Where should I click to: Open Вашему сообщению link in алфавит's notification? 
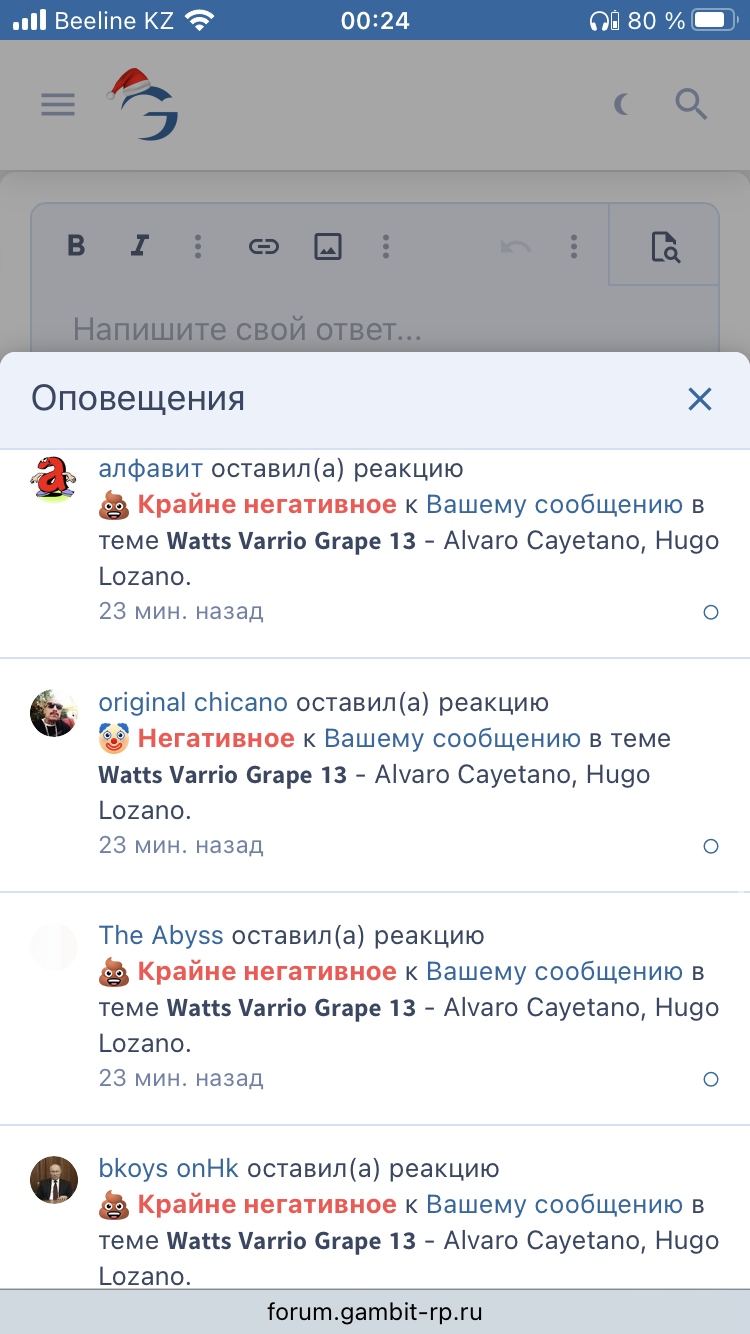554,505
